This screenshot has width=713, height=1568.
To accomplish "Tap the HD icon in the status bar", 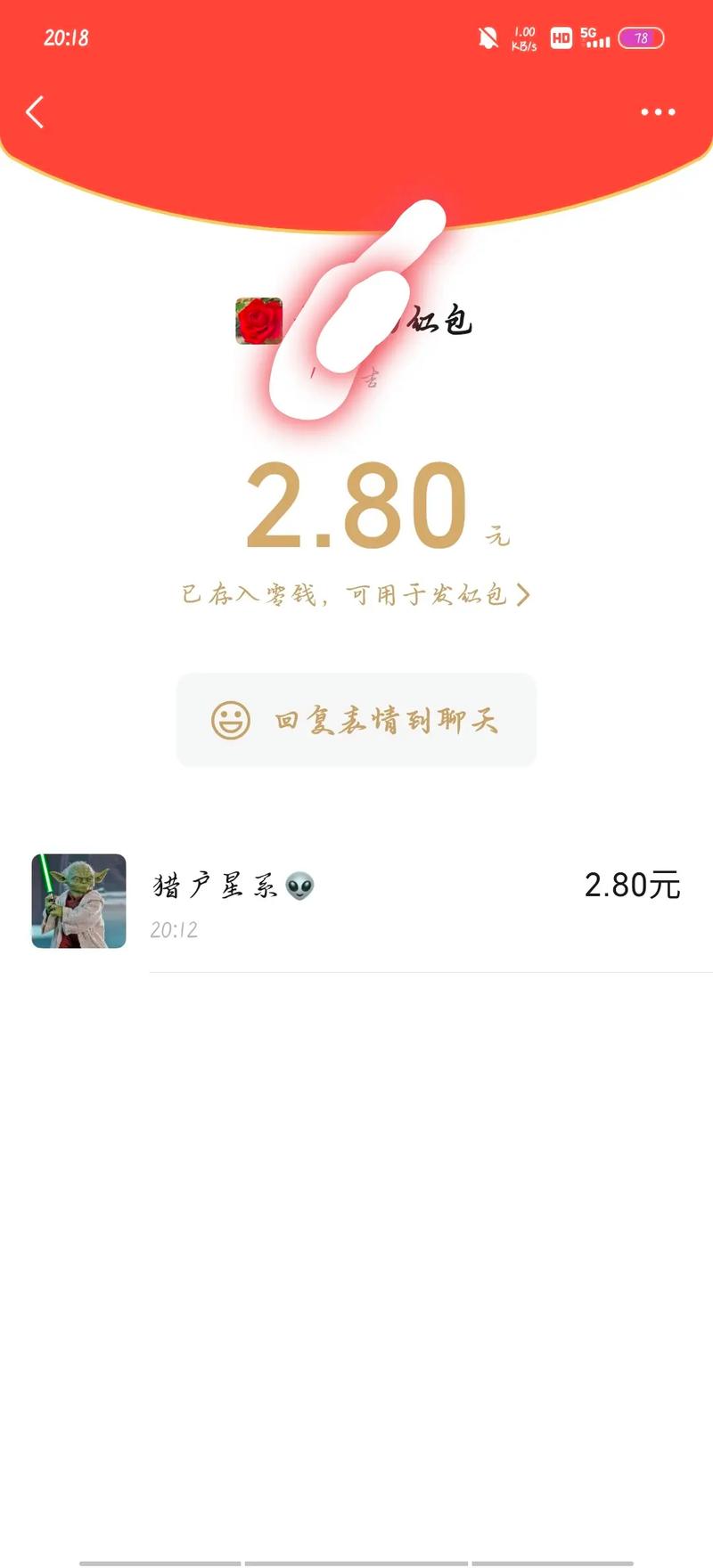I will [561, 37].
